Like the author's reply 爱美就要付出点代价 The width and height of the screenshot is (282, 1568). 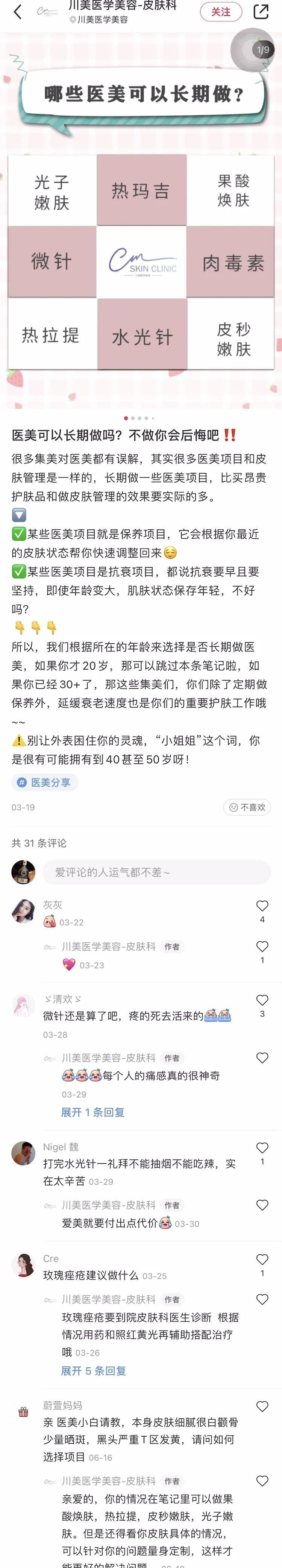coord(262,1205)
